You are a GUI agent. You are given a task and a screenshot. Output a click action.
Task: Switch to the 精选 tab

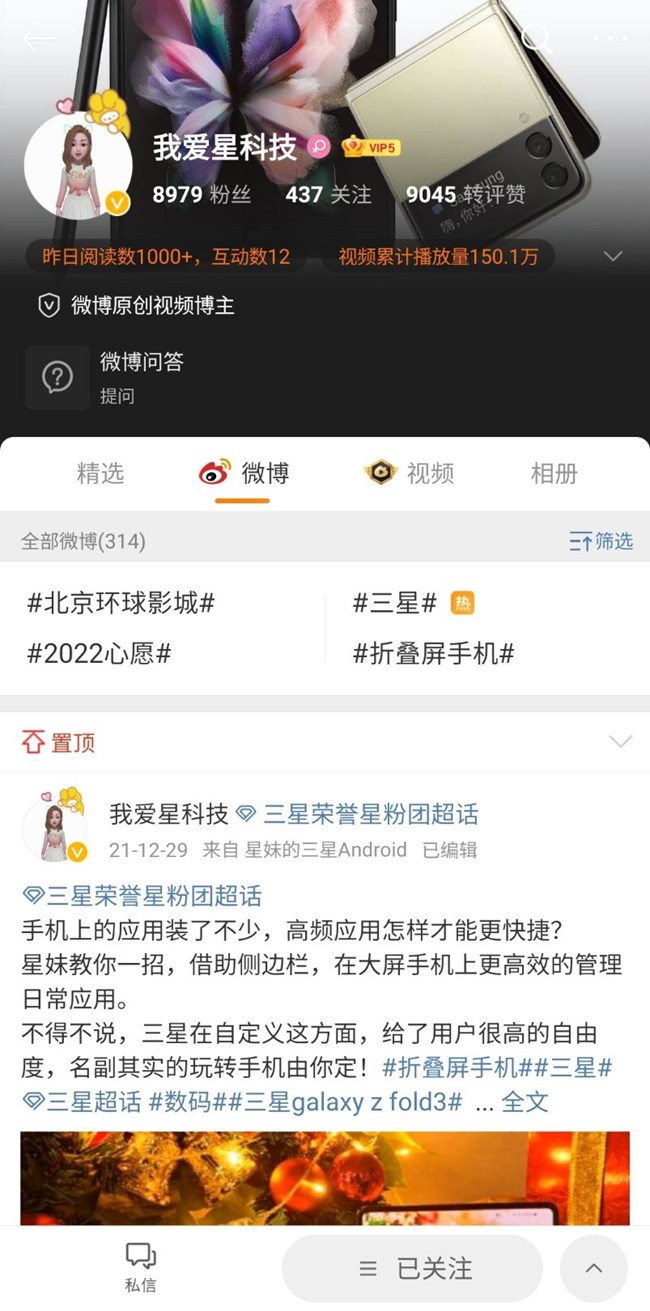100,473
